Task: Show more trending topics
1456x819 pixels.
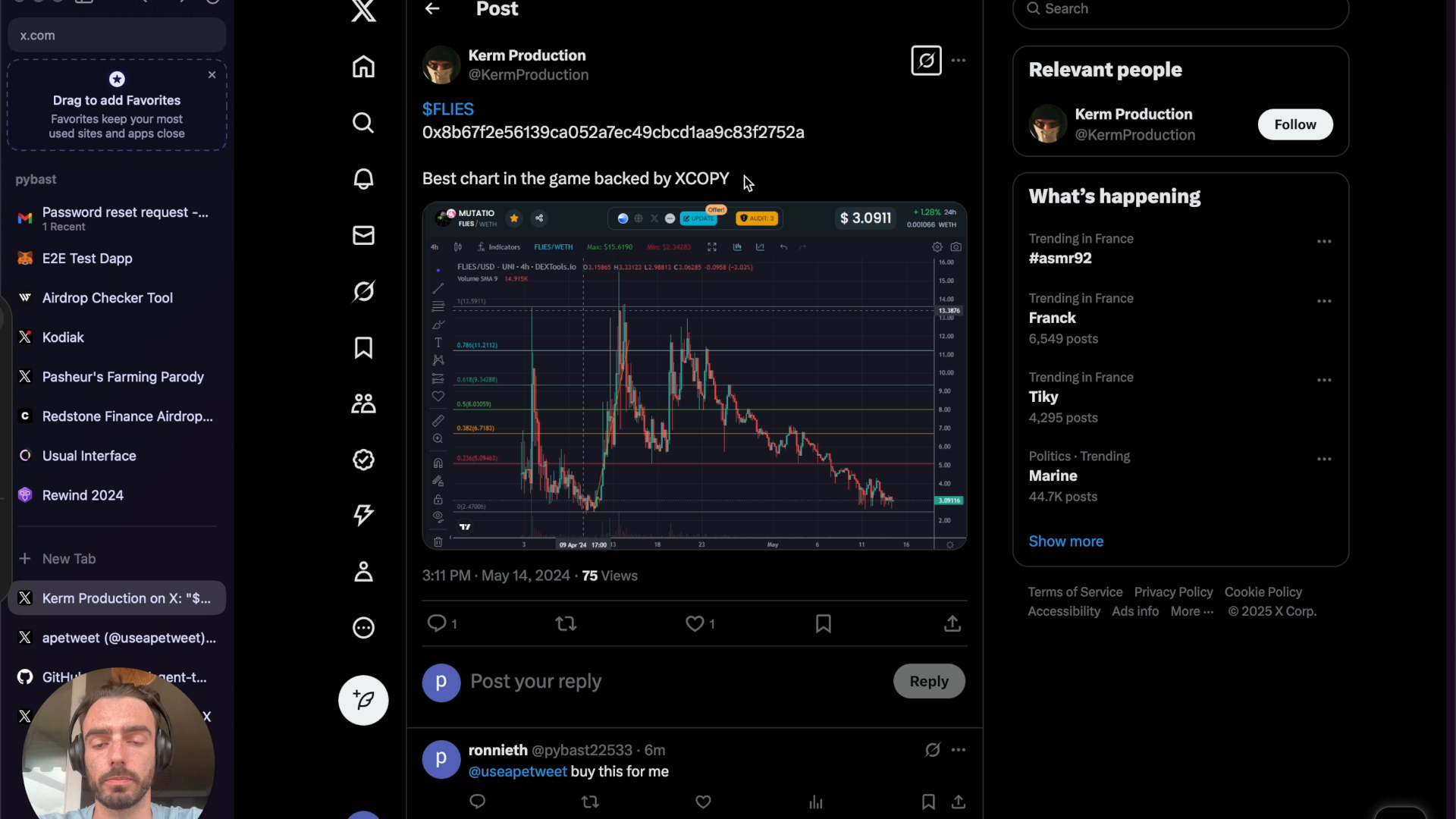Action: pyautogui.click(x=1065, y=541)
